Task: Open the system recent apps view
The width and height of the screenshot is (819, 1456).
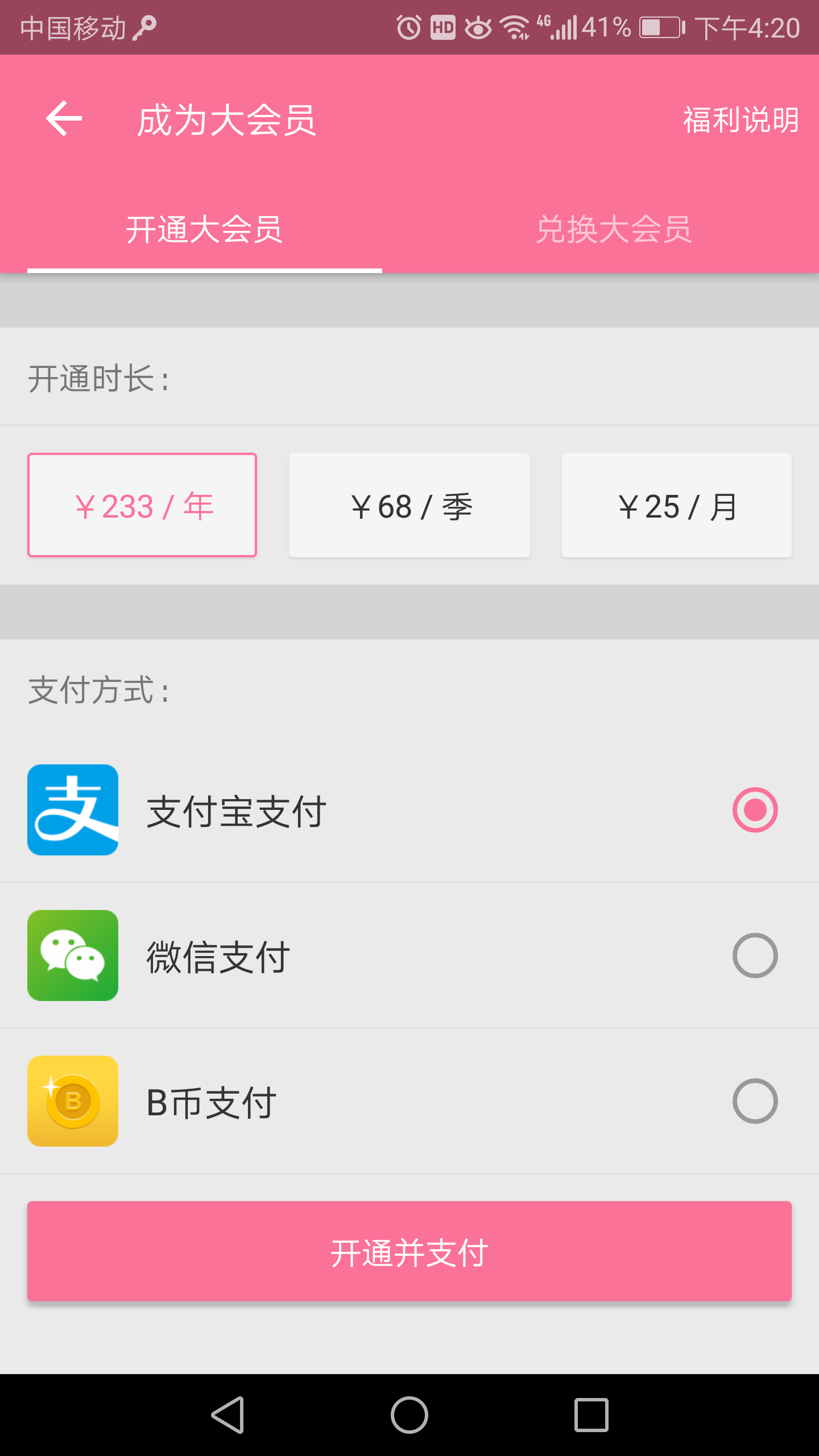Action: pos(591,1415)
